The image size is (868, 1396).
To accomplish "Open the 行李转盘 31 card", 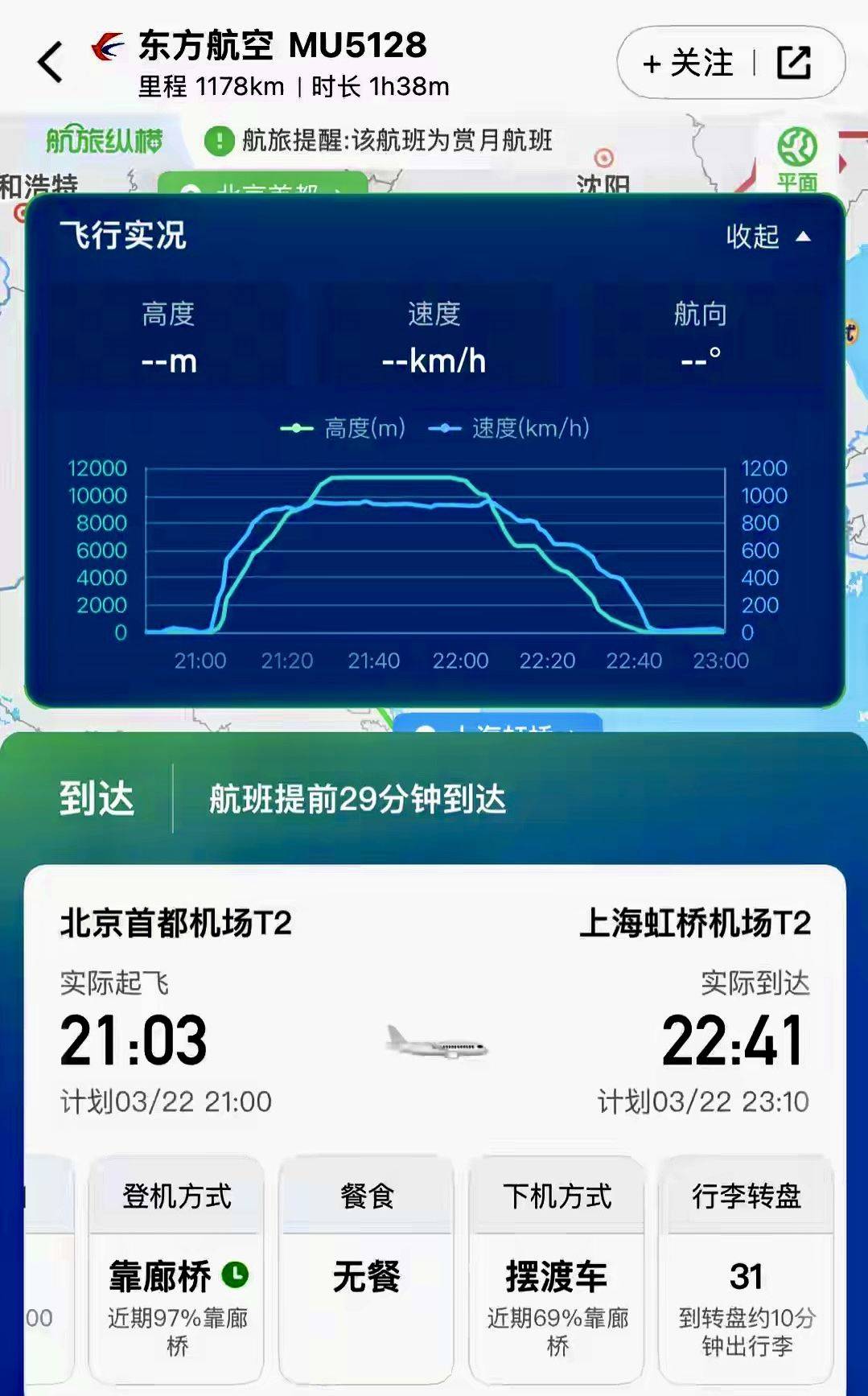I will pyautogui.click(x=747, y=1270).
